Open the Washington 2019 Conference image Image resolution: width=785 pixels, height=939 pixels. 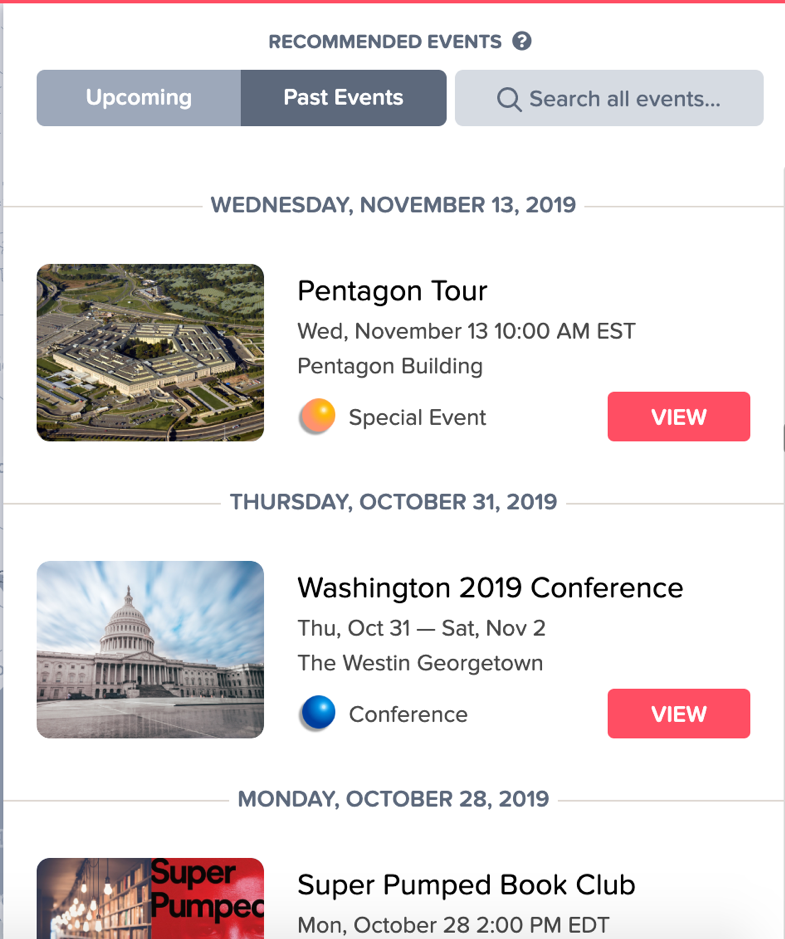point(150,649)
